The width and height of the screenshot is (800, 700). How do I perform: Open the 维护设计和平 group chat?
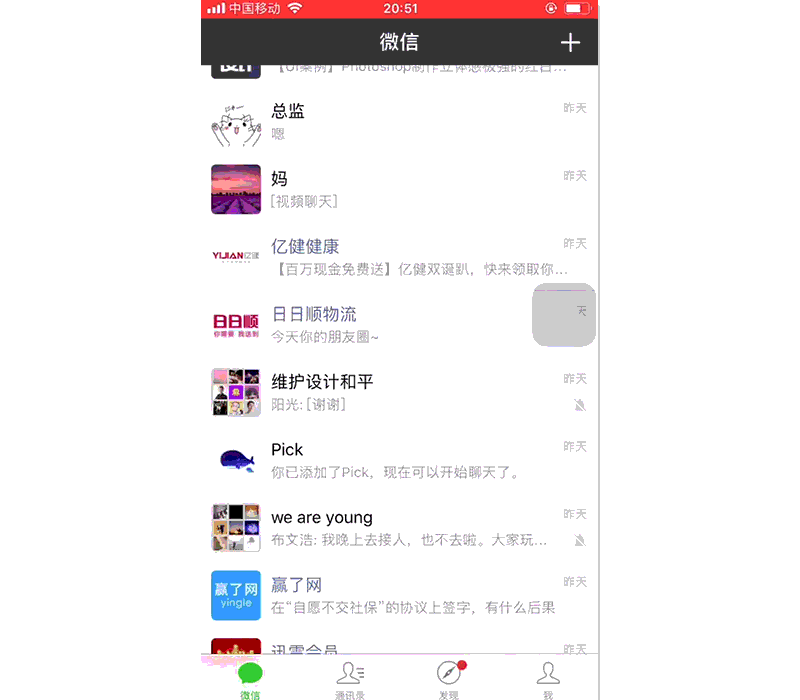(400, 392)
